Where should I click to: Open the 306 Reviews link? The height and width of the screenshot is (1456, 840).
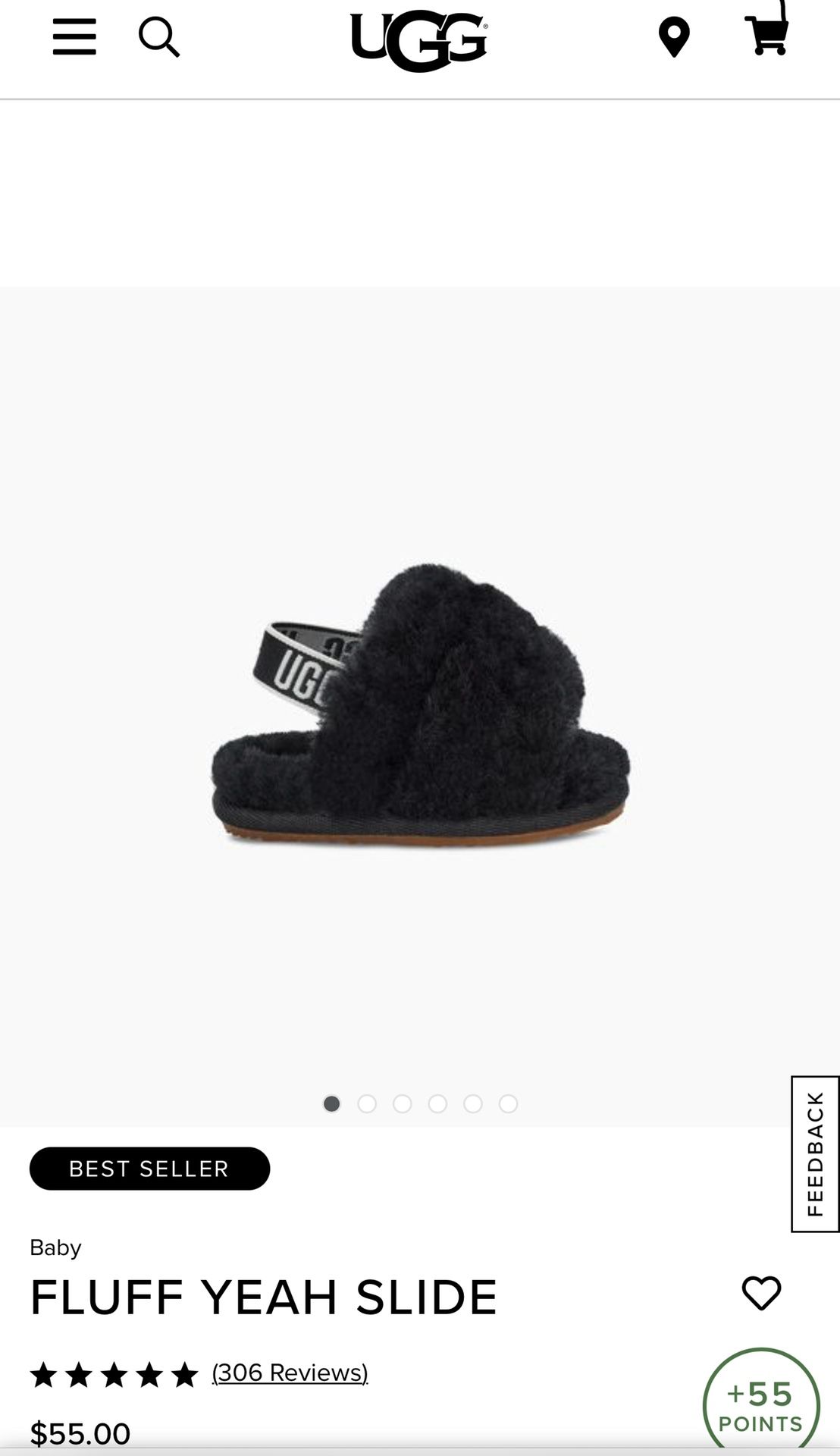[x=290, y=1373]
